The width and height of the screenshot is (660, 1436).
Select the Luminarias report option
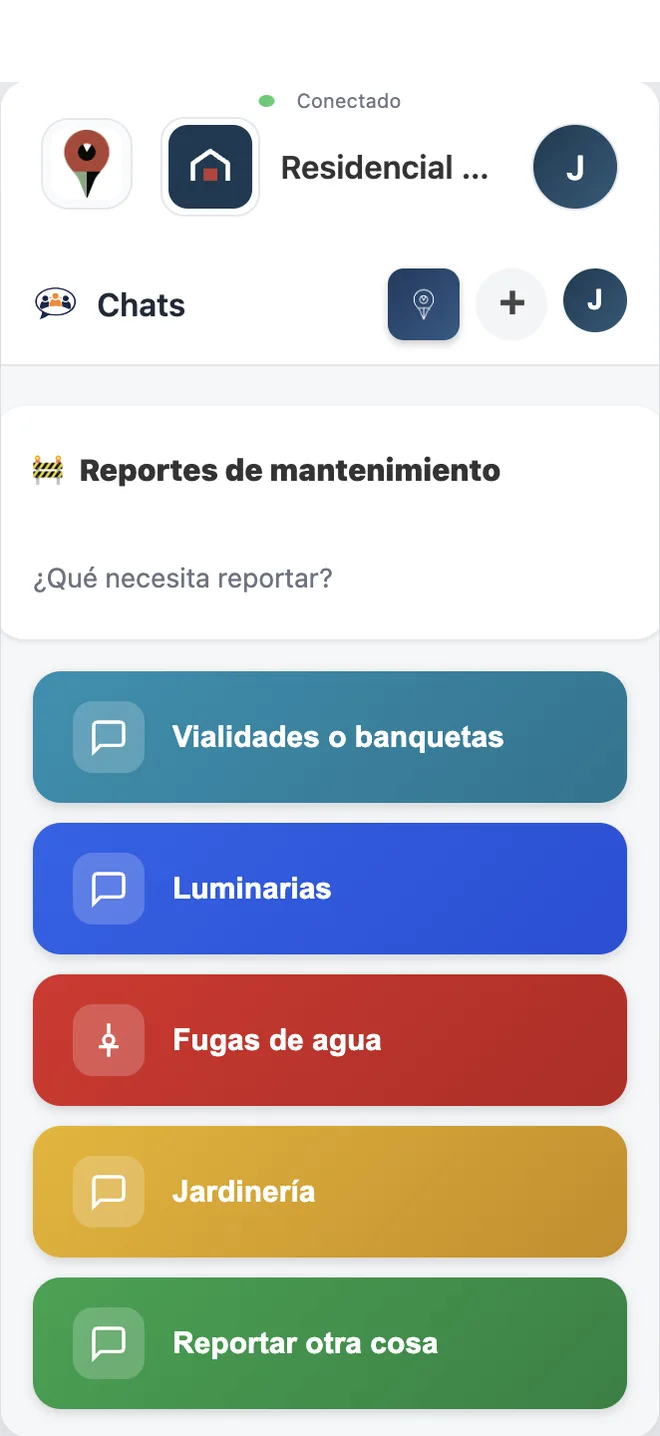pos(330,888)
